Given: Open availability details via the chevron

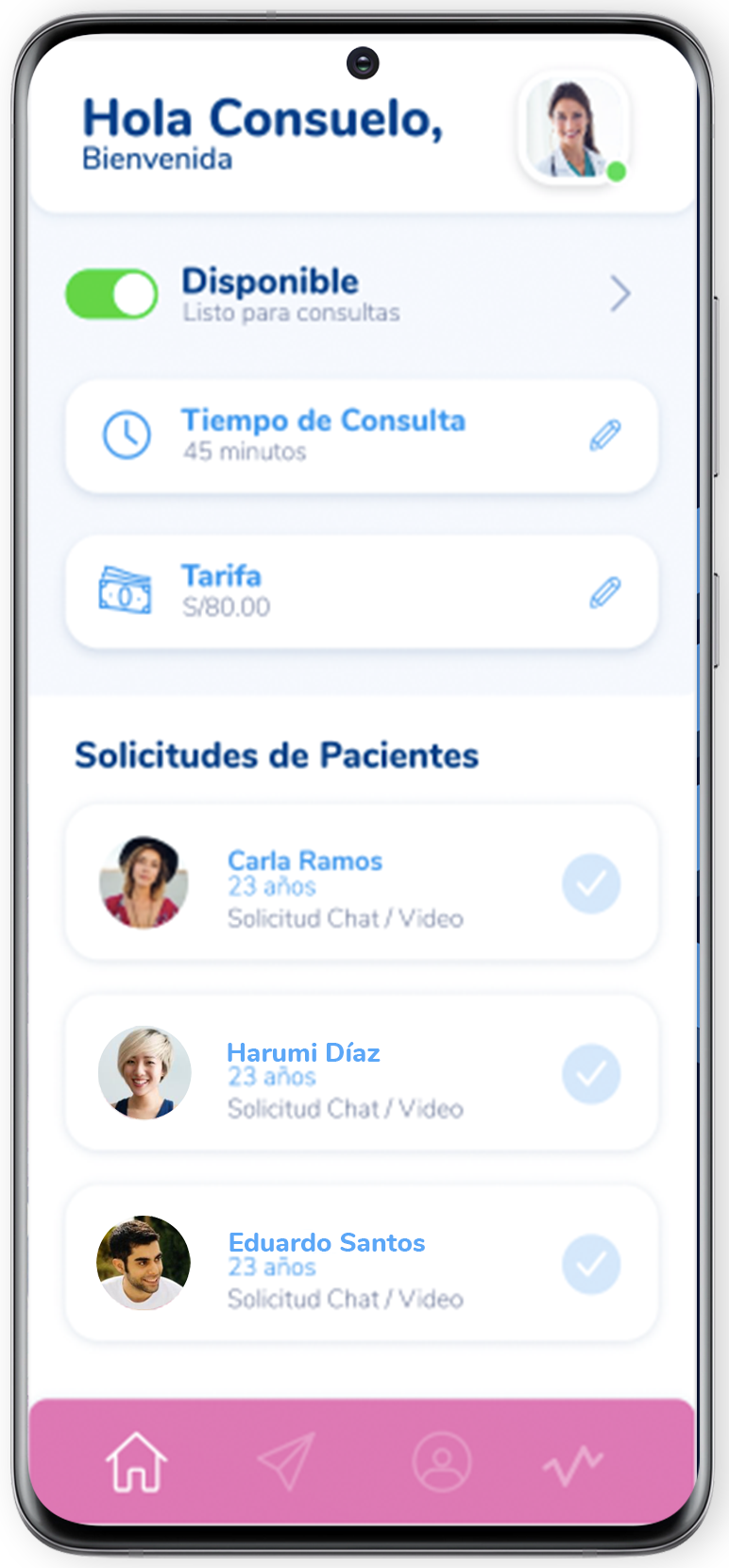Looking at the screenshot, I should (619, 294).
